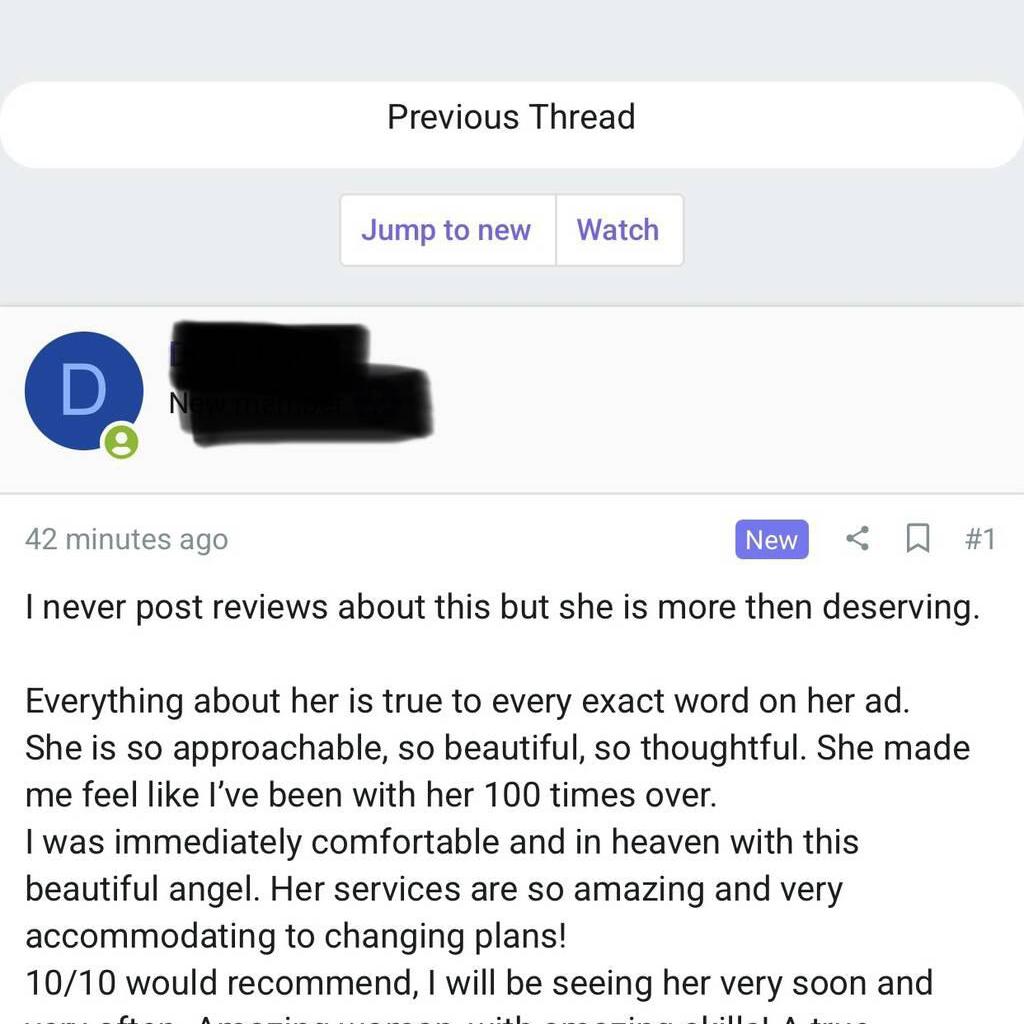
Task: Open the Previous Thread link
Action: pyautogui.click(x=511, y=118)
